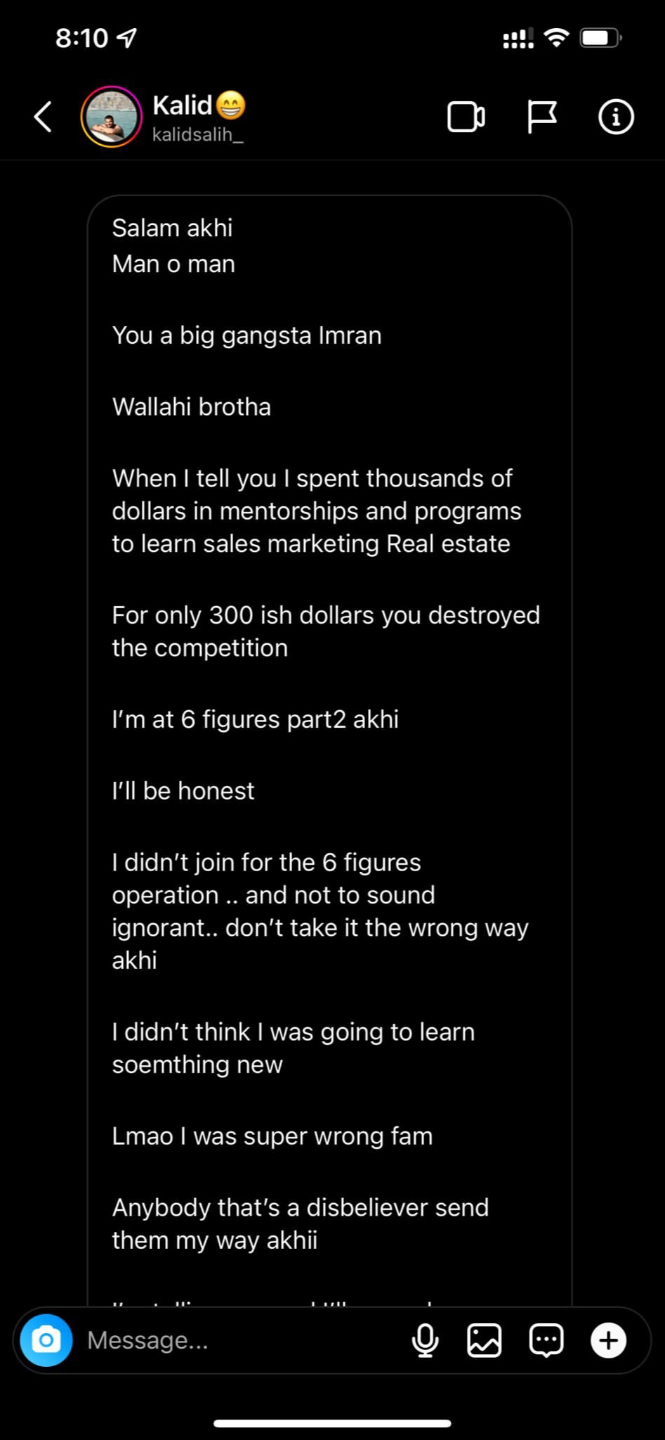
Task: Open the sticker and GIF picker
Action: click(x=546, y=1340)
